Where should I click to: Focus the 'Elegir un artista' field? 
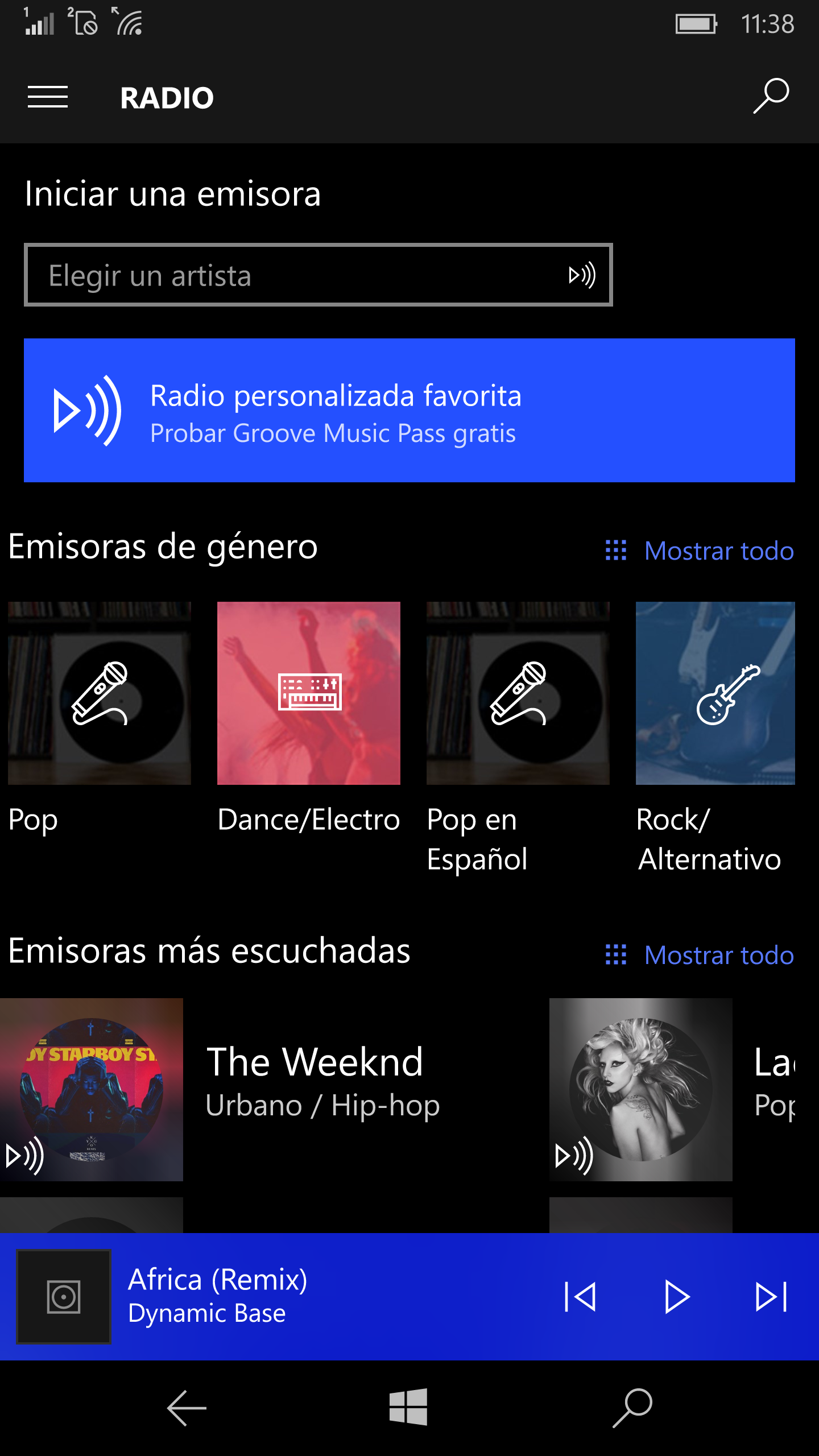(x=296, y=276)
